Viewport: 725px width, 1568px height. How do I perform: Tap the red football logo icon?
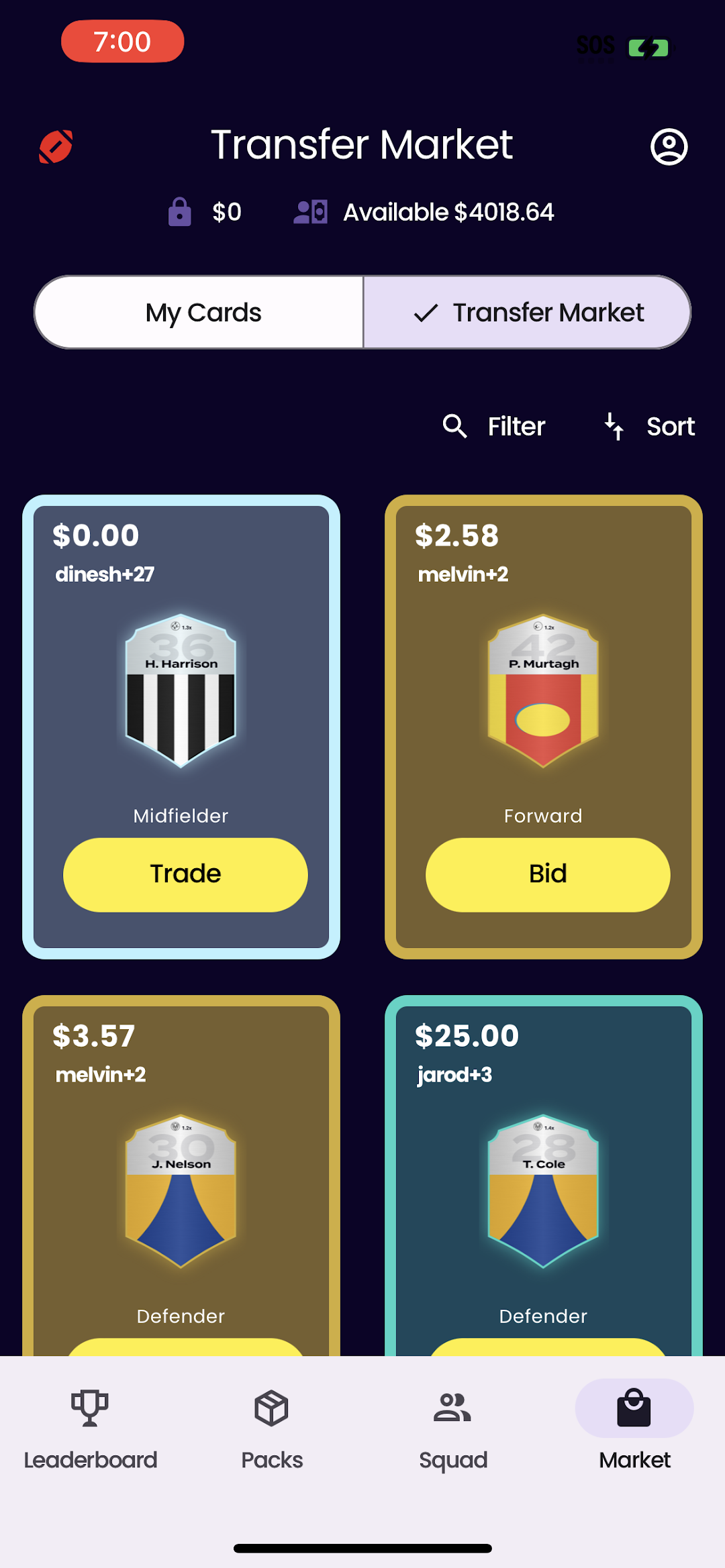(x=56, y=146)
